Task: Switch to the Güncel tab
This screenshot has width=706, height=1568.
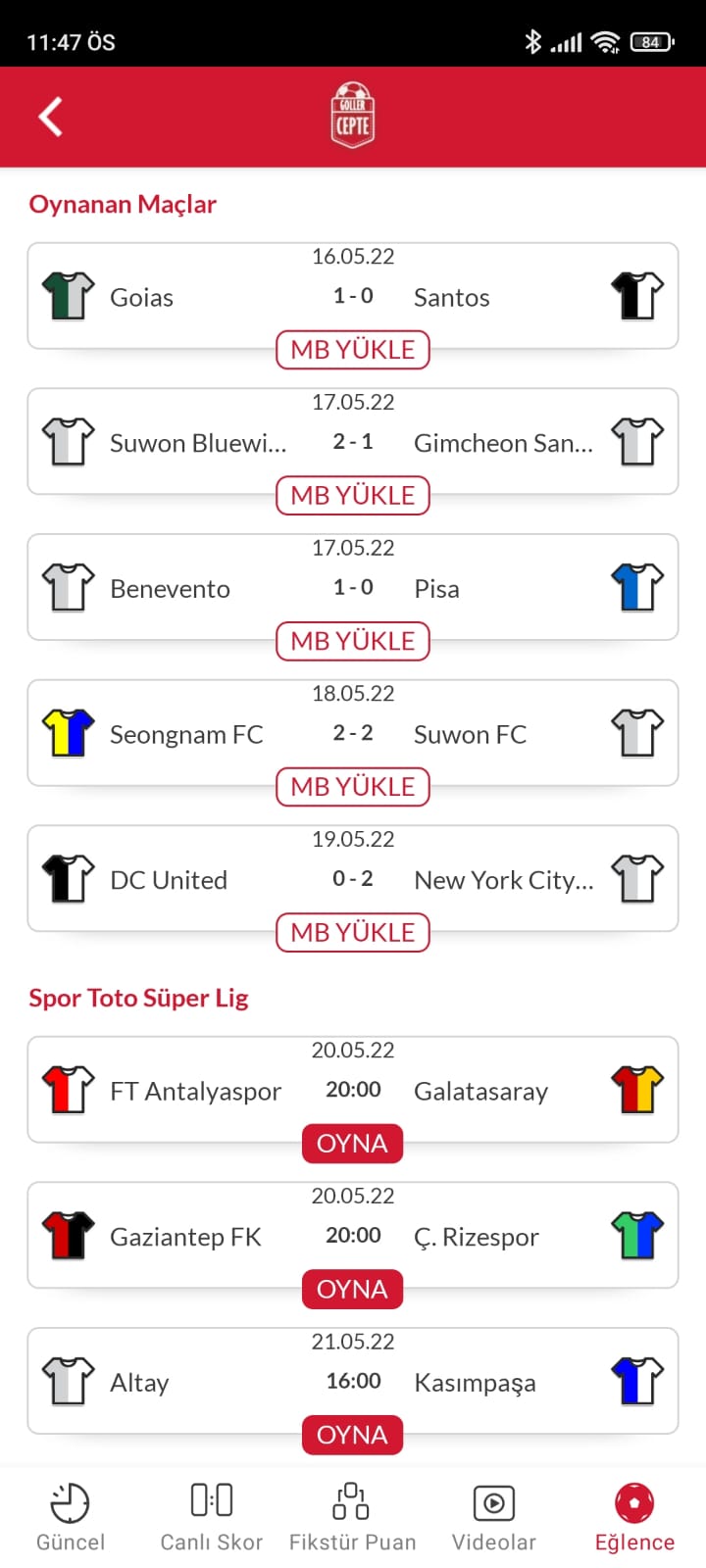Action: tap(71, 1517)
